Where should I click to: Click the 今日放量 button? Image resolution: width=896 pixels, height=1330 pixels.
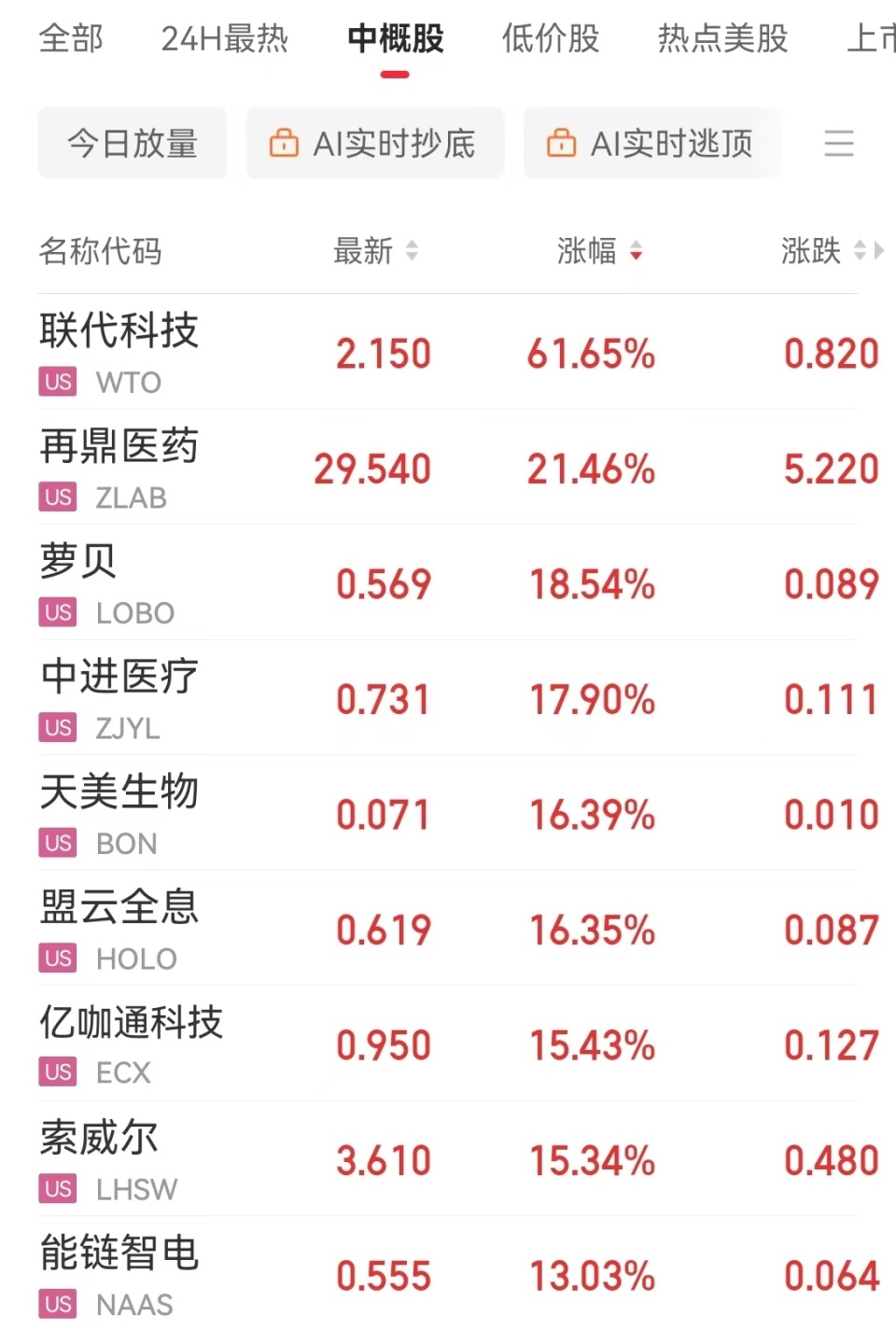(132, 143)
